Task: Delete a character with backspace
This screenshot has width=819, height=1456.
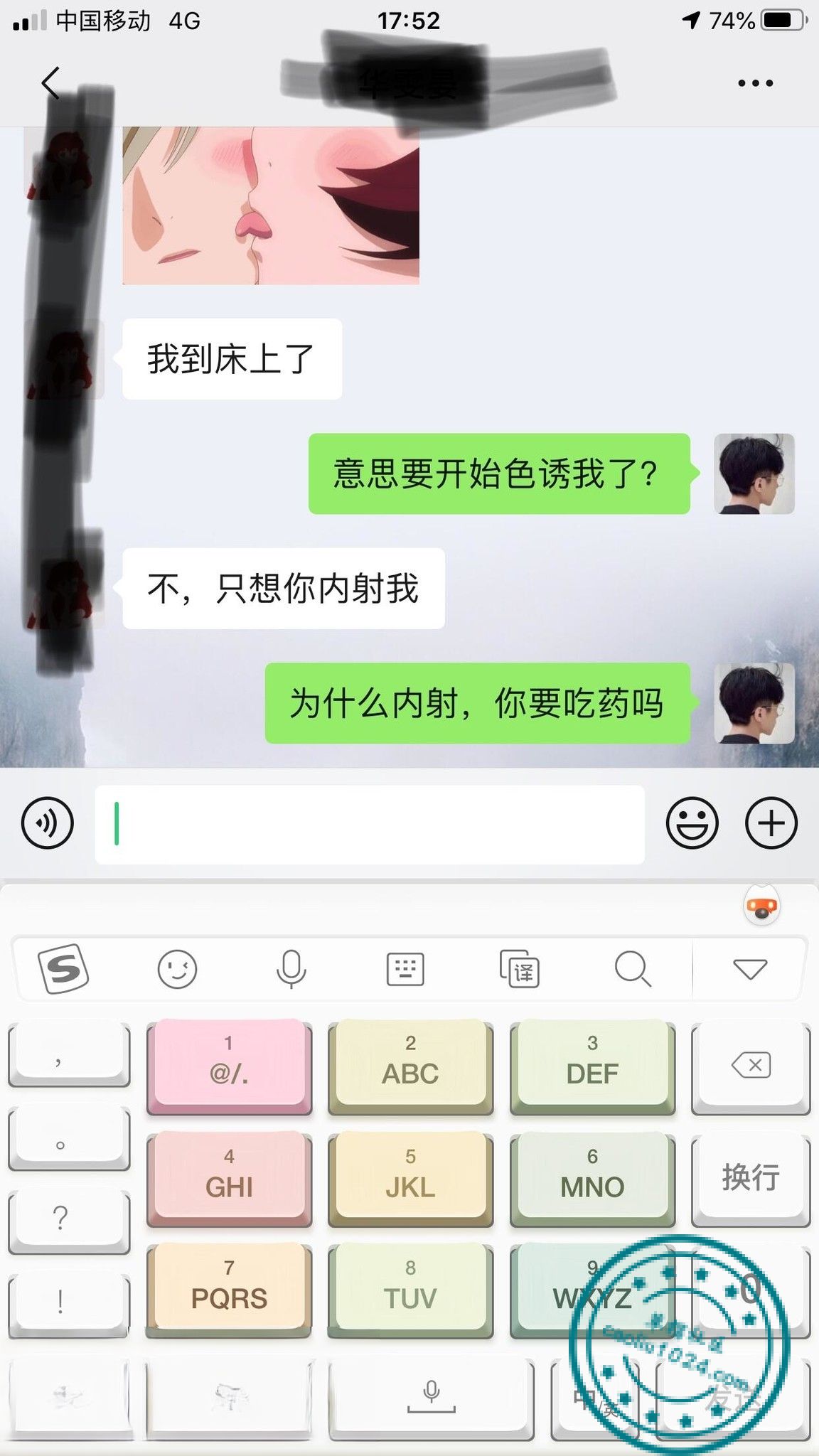Action: pyautogui.click(x=751, y=1064)
